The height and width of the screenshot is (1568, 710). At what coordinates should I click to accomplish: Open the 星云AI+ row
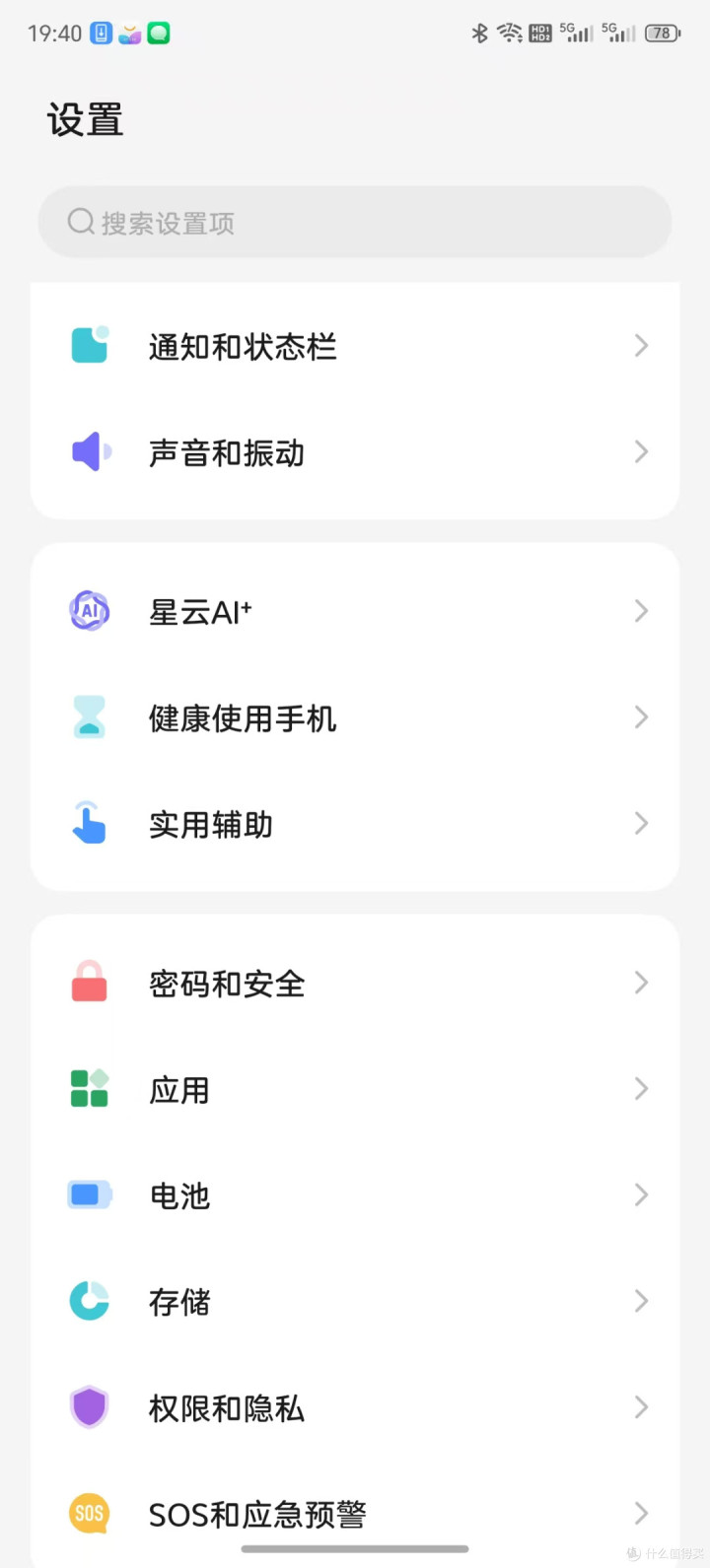355,612
